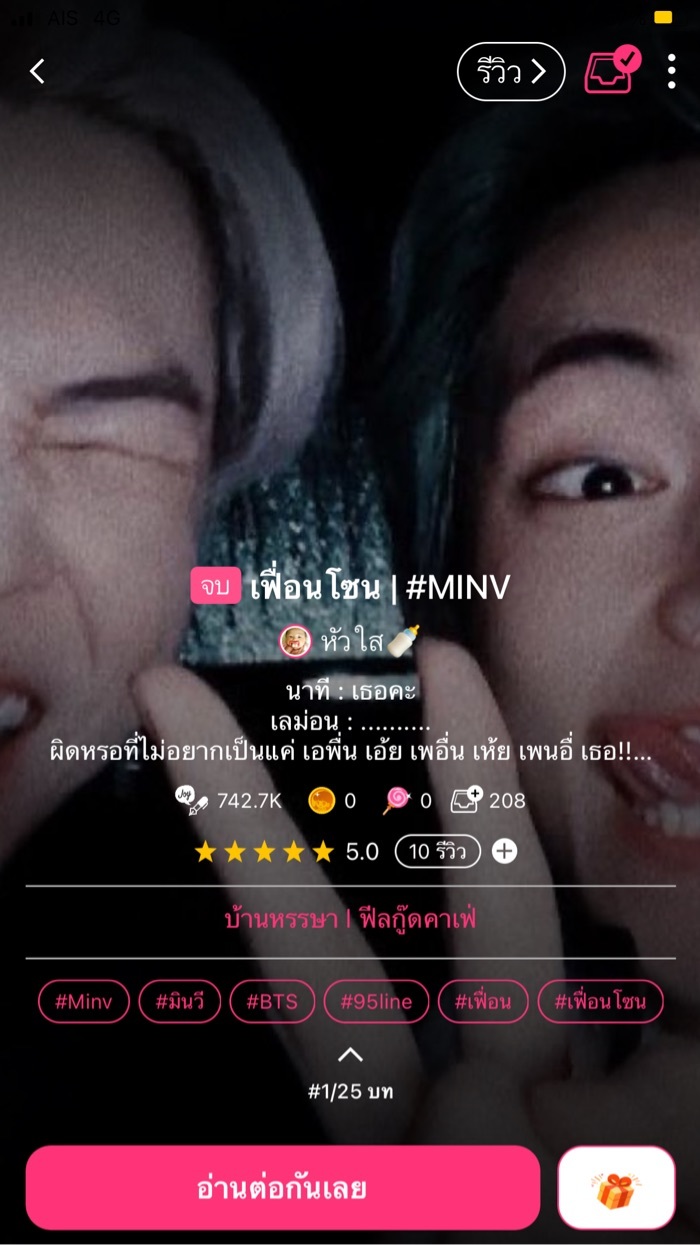
Task: Add a review with plus icon
Action: point(505,851)
